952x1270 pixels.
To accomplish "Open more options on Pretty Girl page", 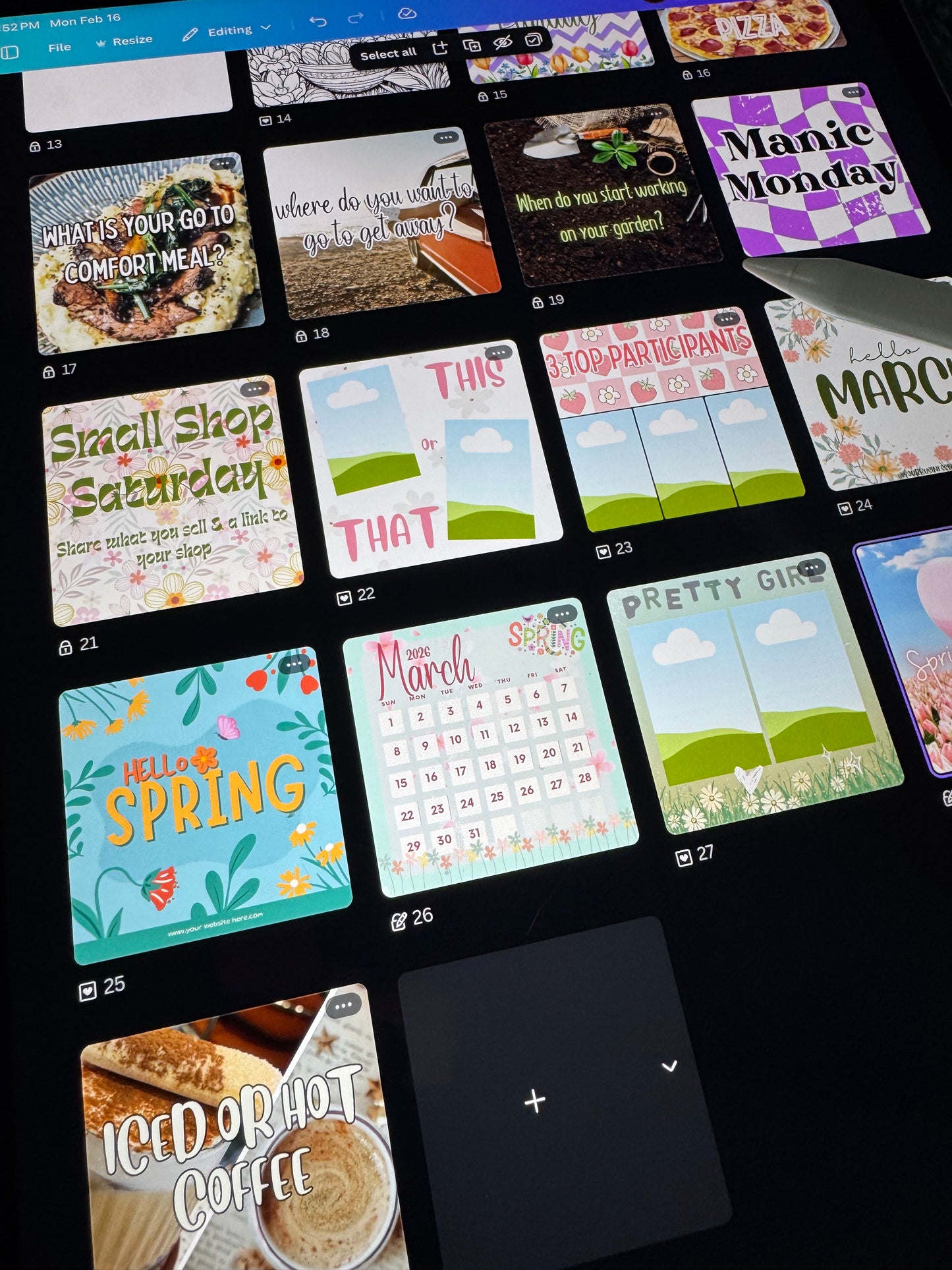I will tap(811, 567).
